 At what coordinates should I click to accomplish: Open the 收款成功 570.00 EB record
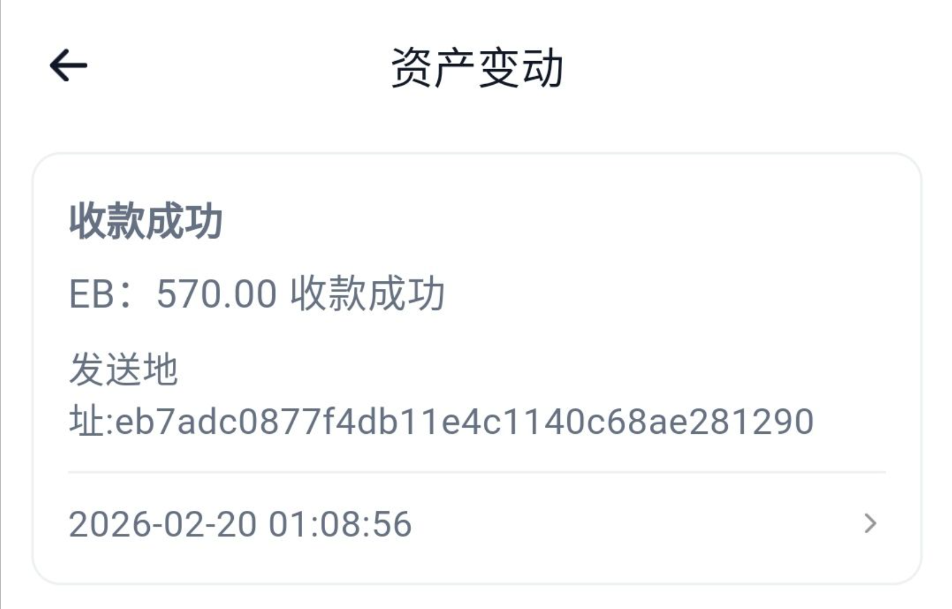476,370
